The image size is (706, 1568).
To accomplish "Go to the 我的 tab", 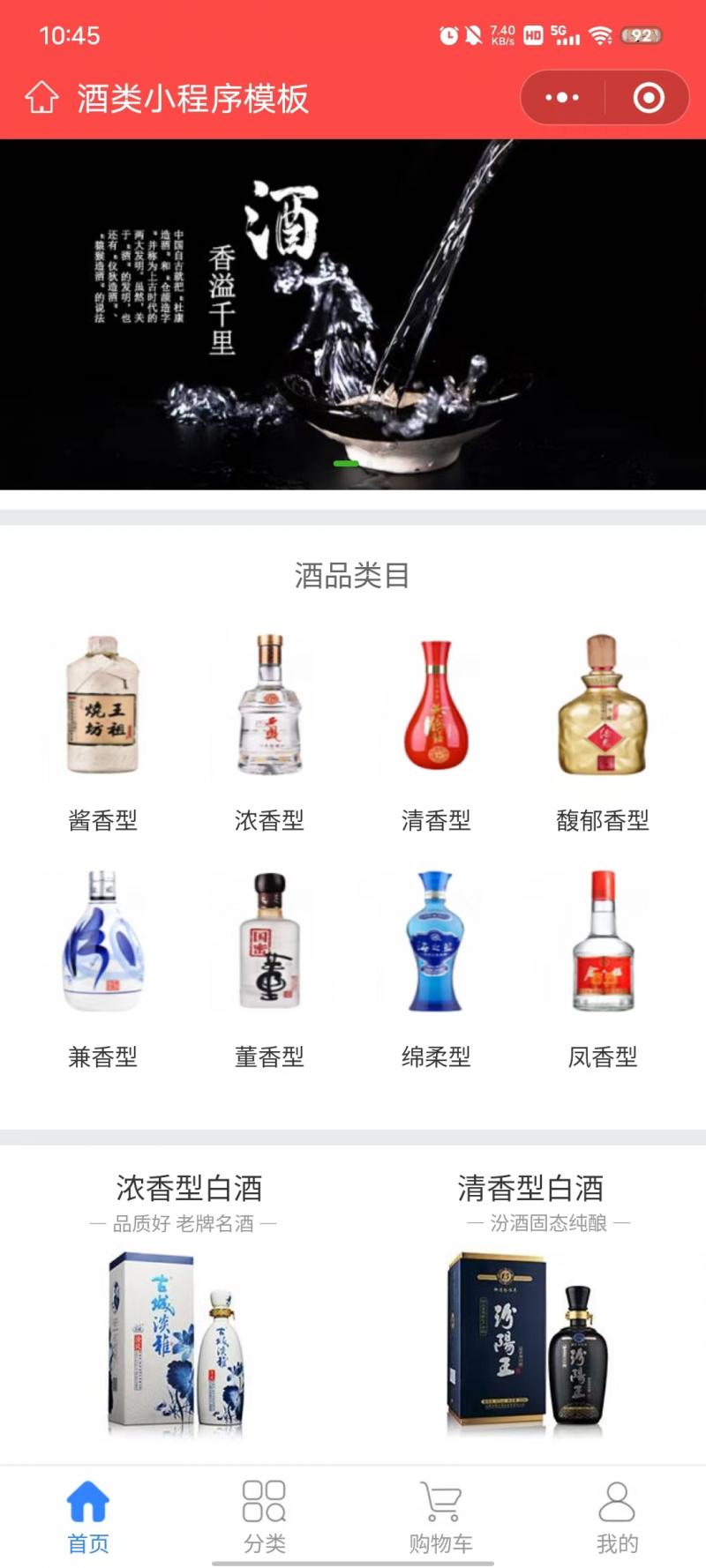I will [617, 1517].
